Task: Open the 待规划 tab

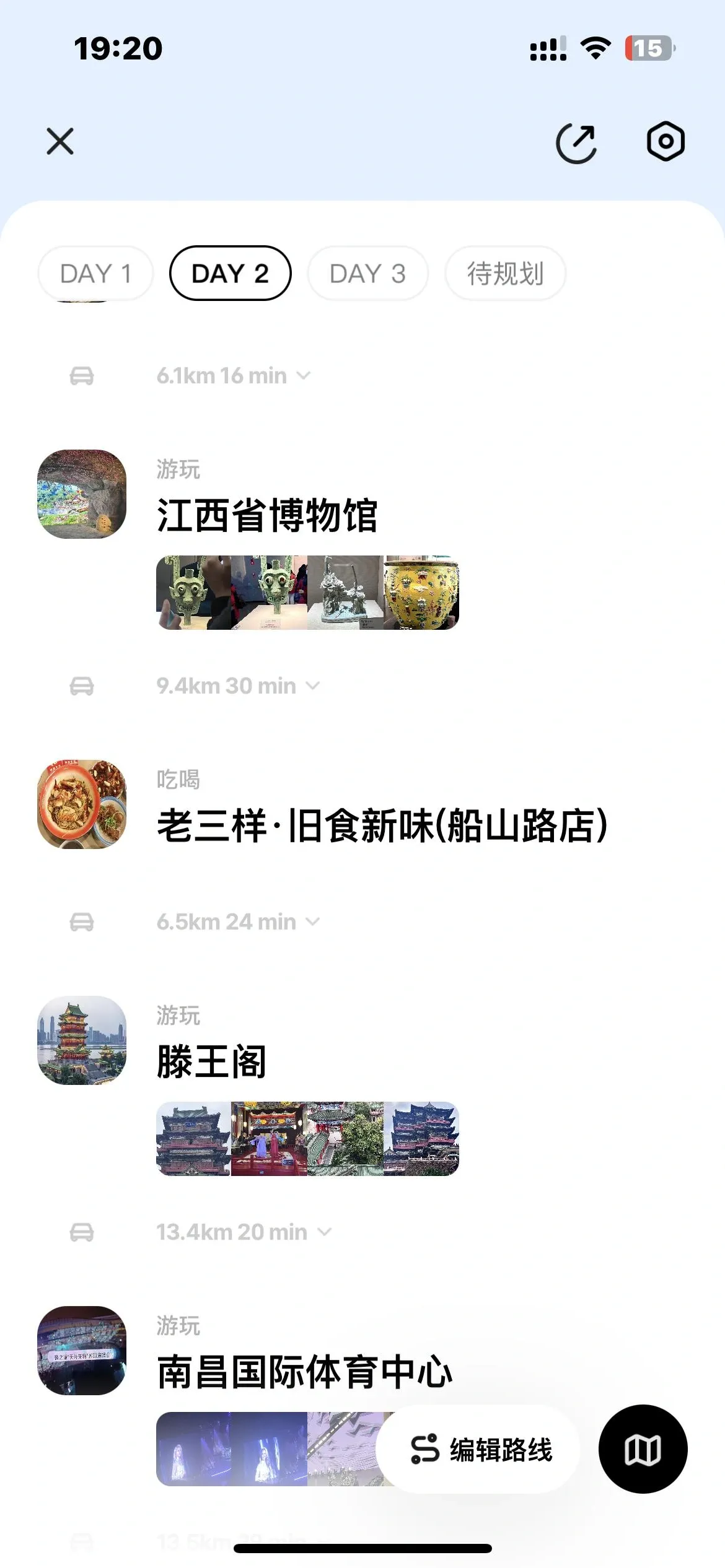Action: (505, 274)
